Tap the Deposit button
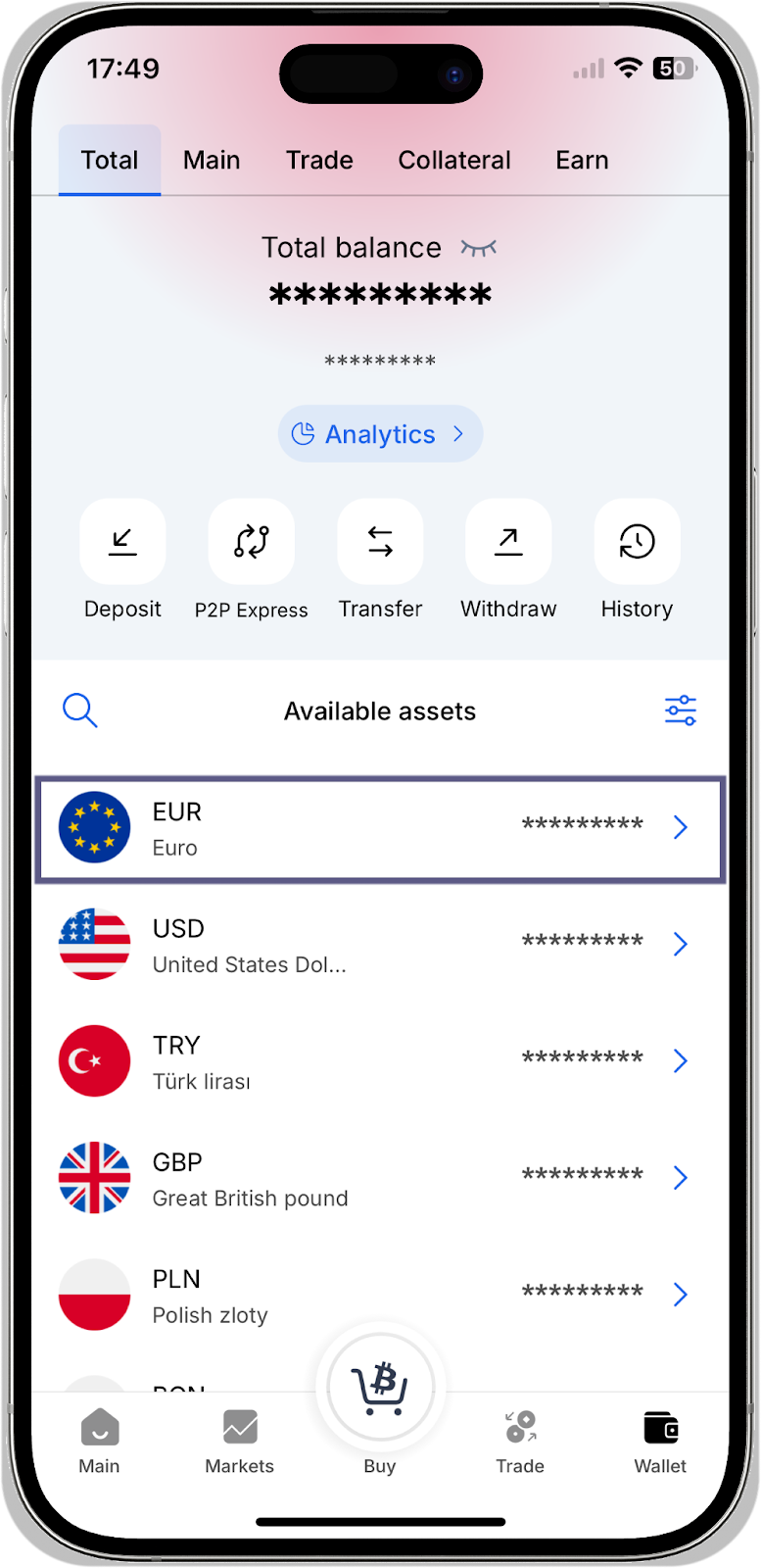 click(122, 542)
